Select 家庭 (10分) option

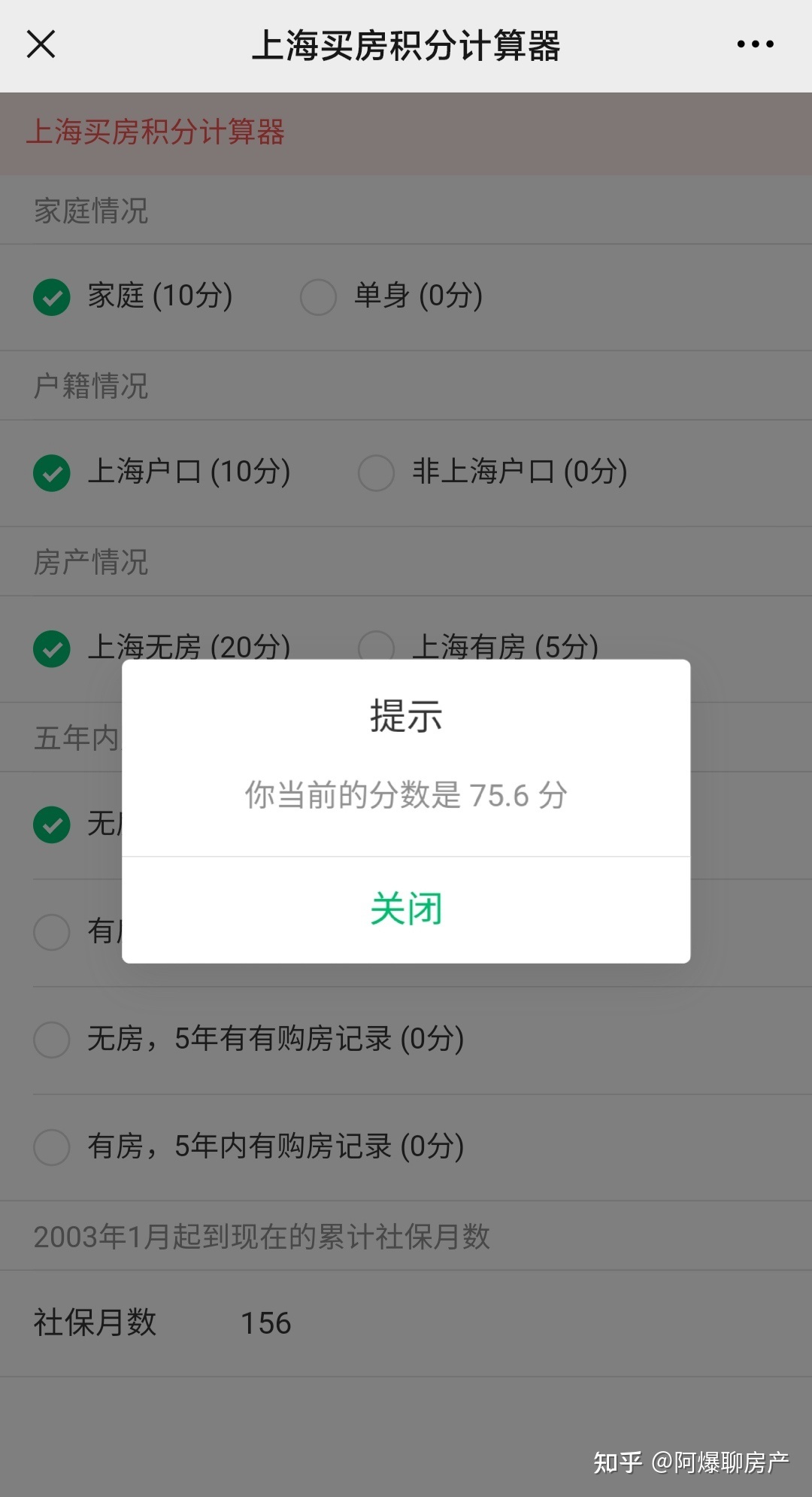(52, 297)
